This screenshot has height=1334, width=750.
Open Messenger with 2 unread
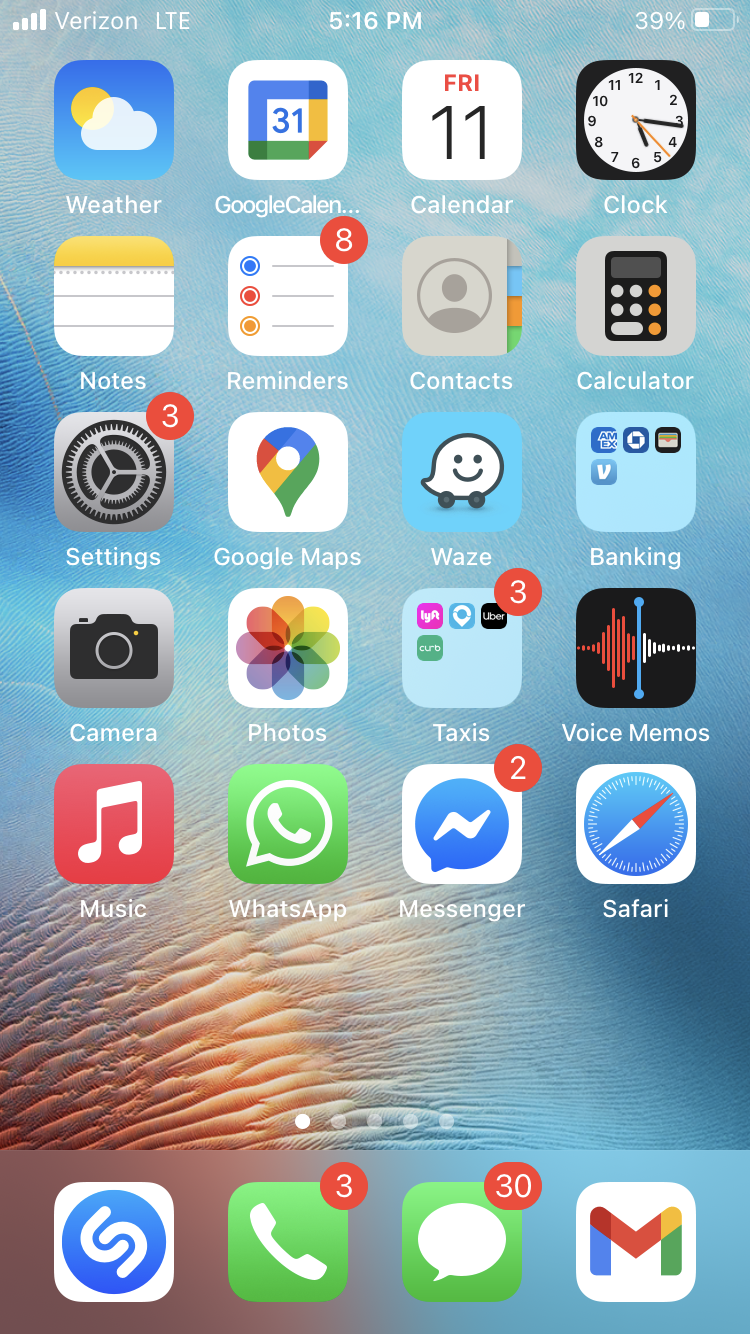click(x=462, y=824)
